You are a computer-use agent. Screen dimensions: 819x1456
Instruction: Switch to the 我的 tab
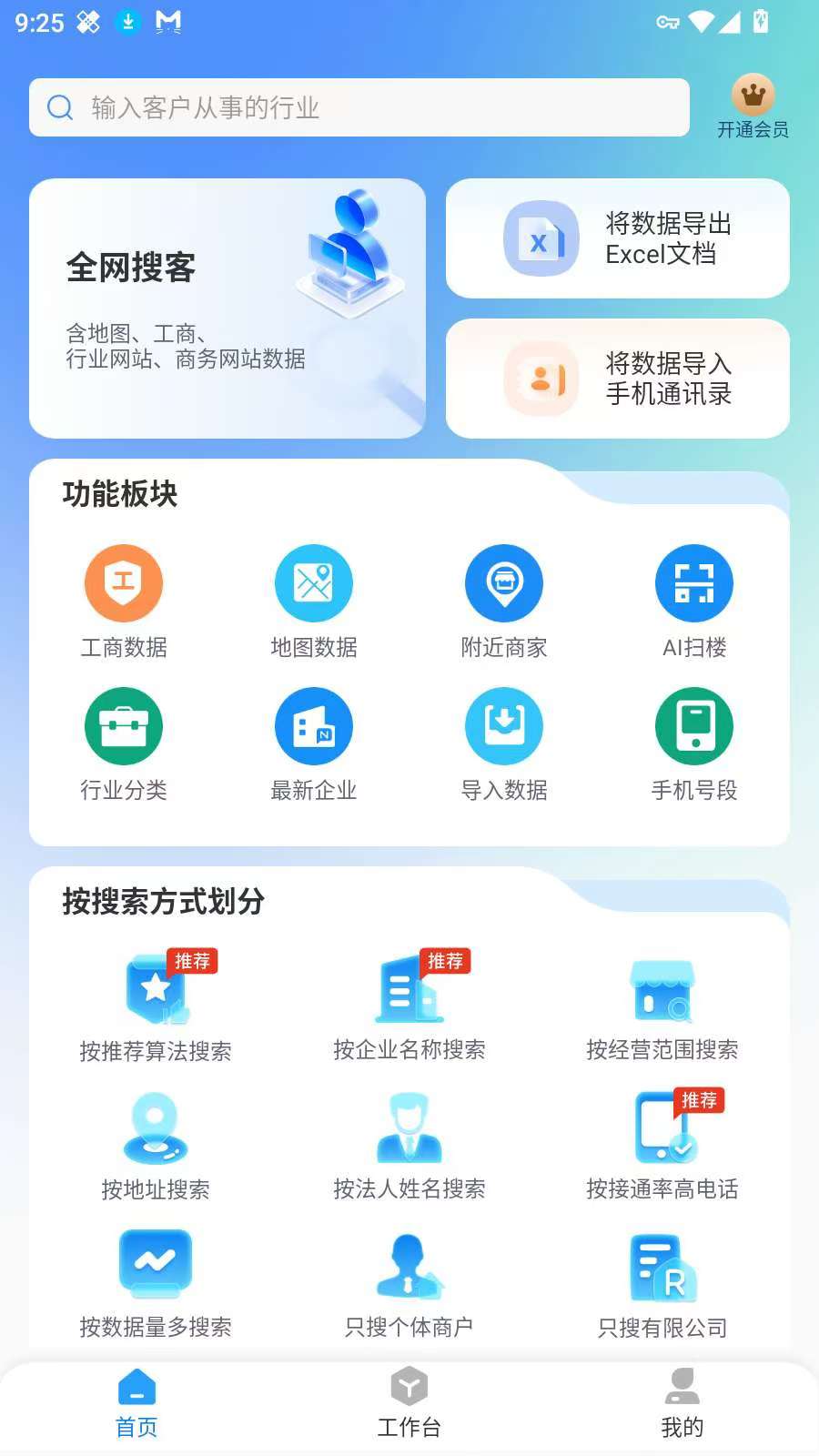click(x=682, y=1402)
